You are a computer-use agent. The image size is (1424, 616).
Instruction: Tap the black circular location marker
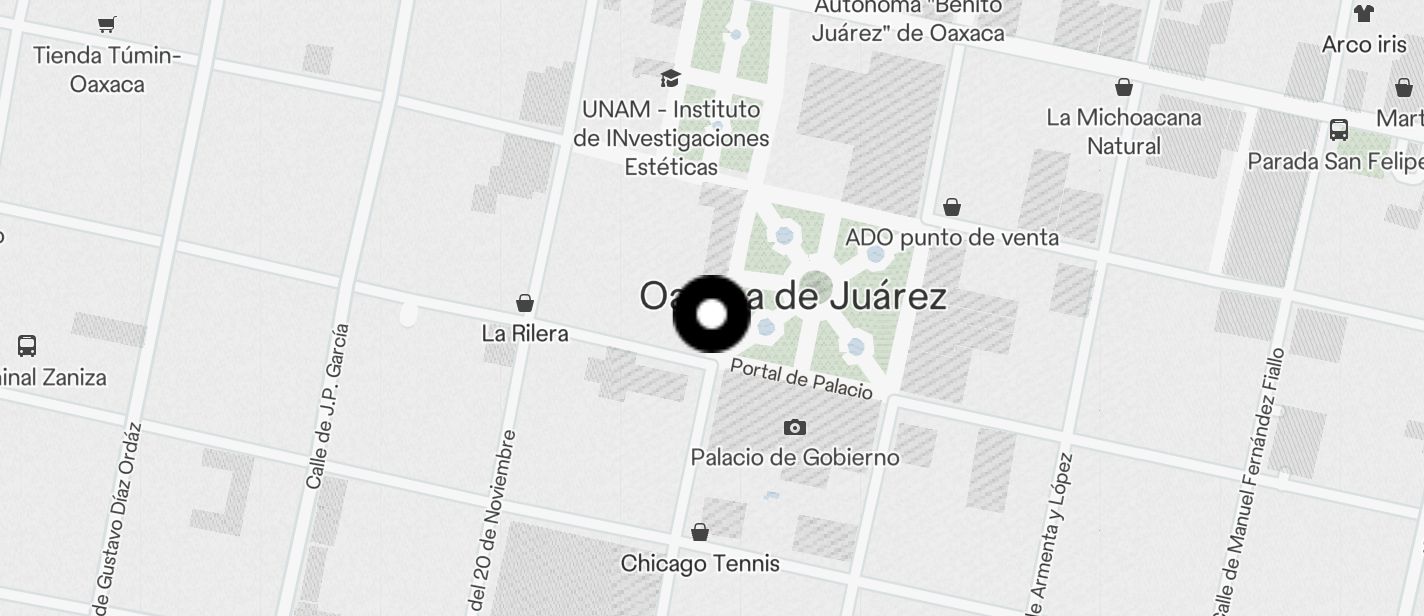click(711, 314)
